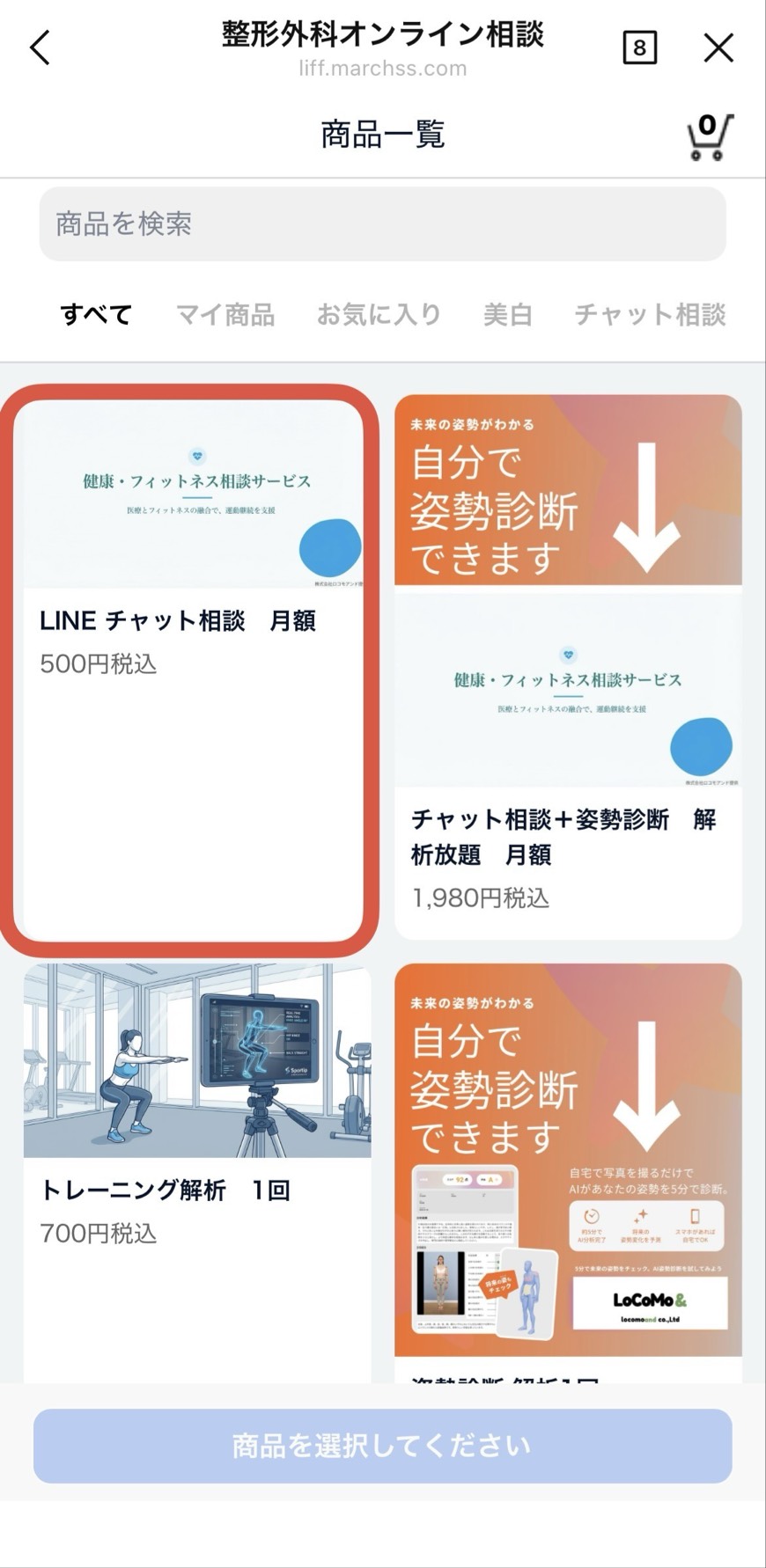Switch to the お気に入り tab
Viewport: 766px width, 1568px height.
coord(379,314)
